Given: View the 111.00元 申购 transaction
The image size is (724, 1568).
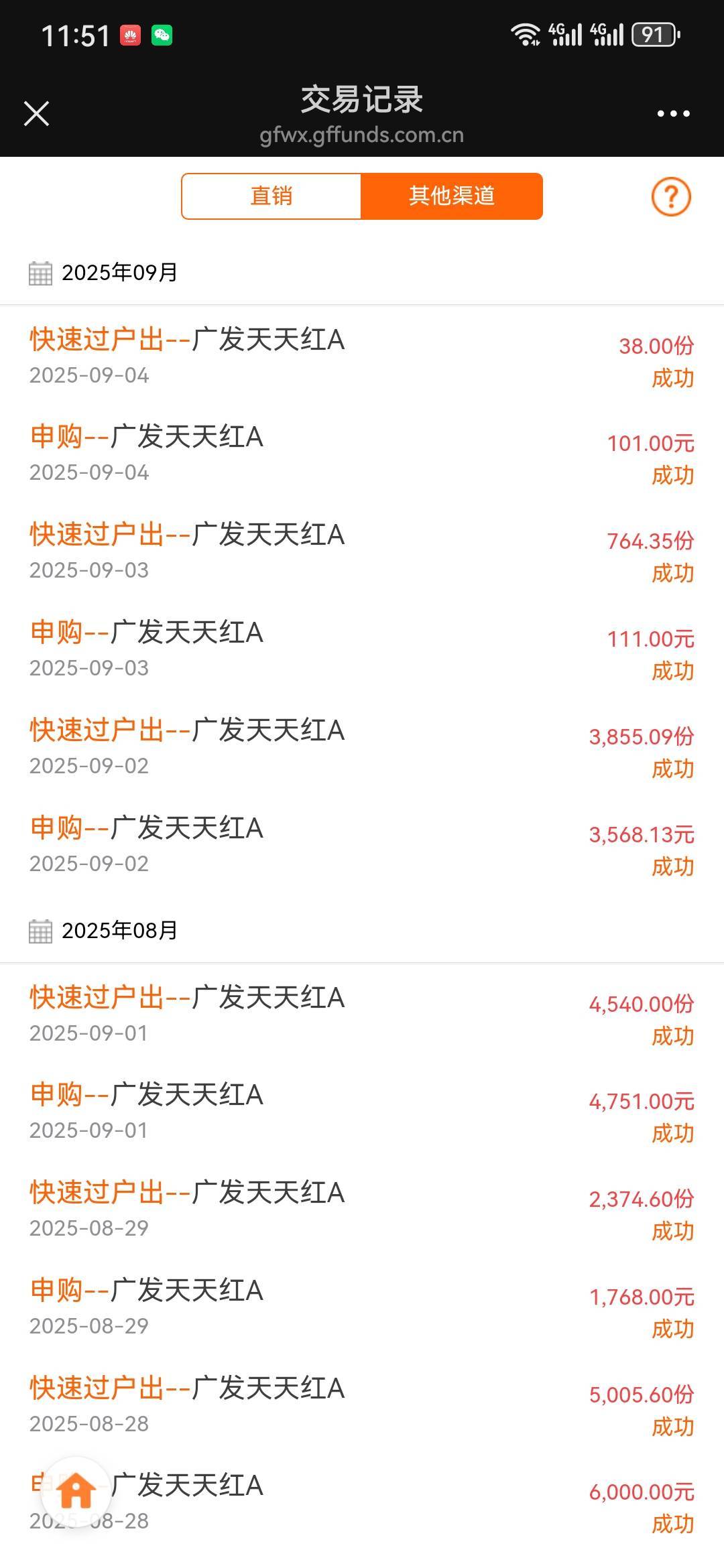Looking at the screenshot, I should click(362, 649).
